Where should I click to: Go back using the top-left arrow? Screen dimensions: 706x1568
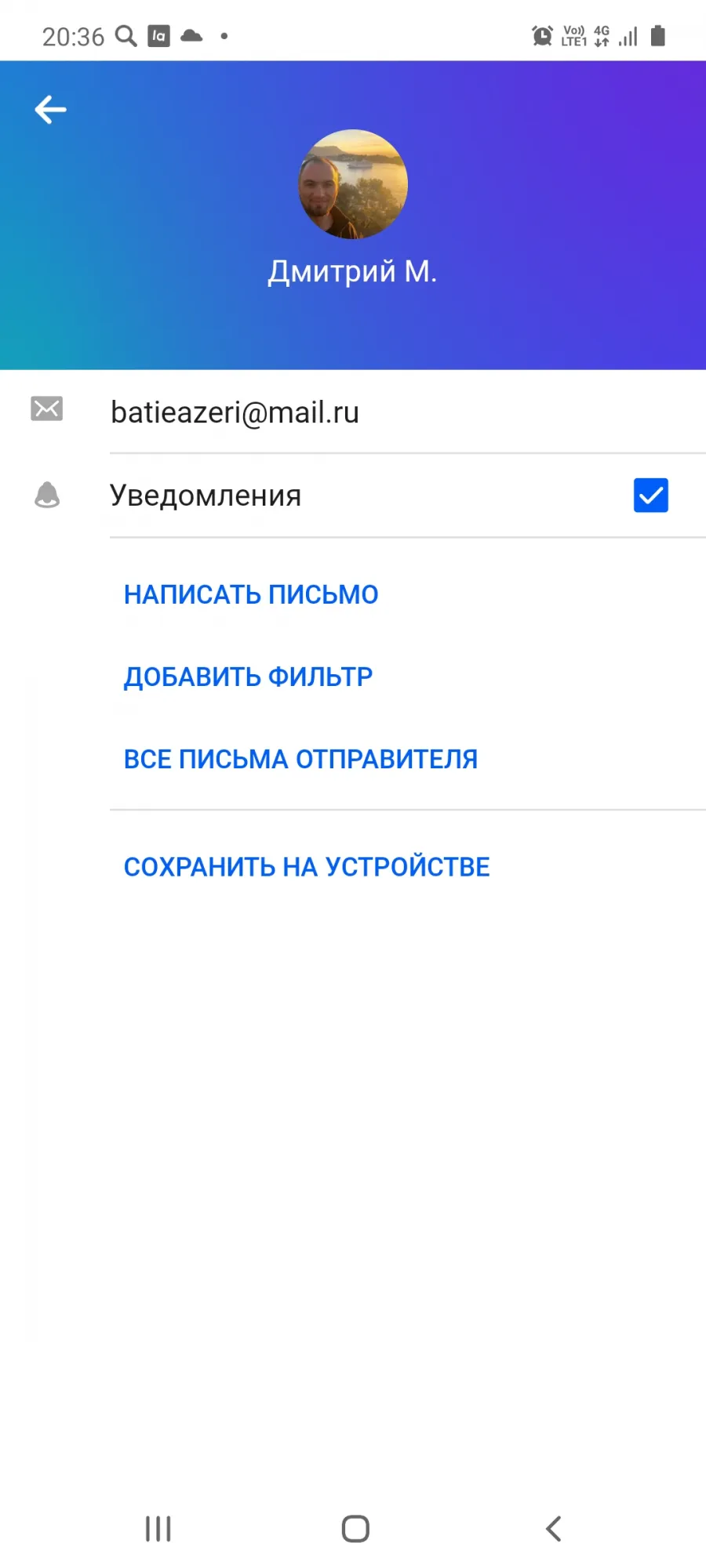(51, 110)
